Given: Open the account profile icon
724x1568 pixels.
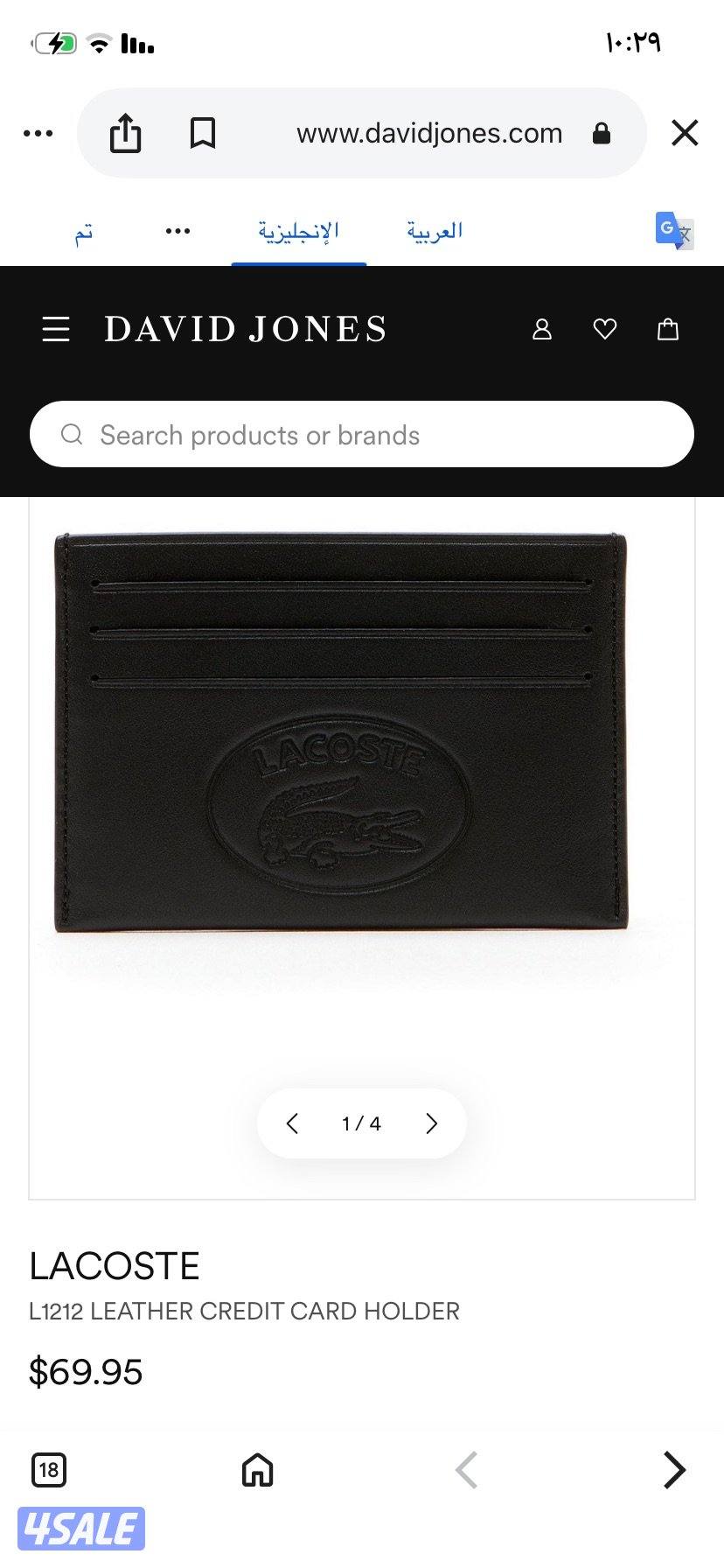Looking at the screenshot, I should (x=542, y=329).
